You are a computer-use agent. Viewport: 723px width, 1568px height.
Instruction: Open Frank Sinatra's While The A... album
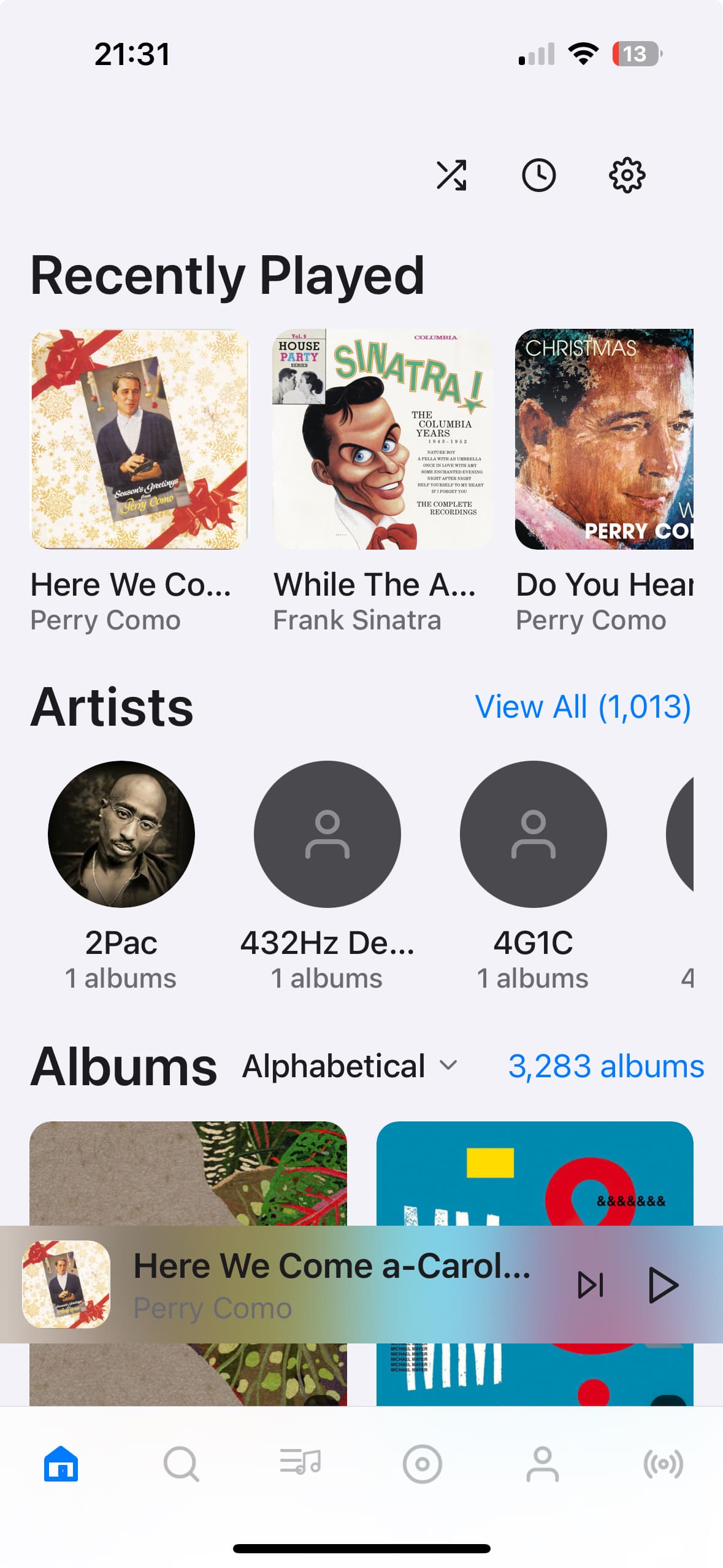click(383, 439)
